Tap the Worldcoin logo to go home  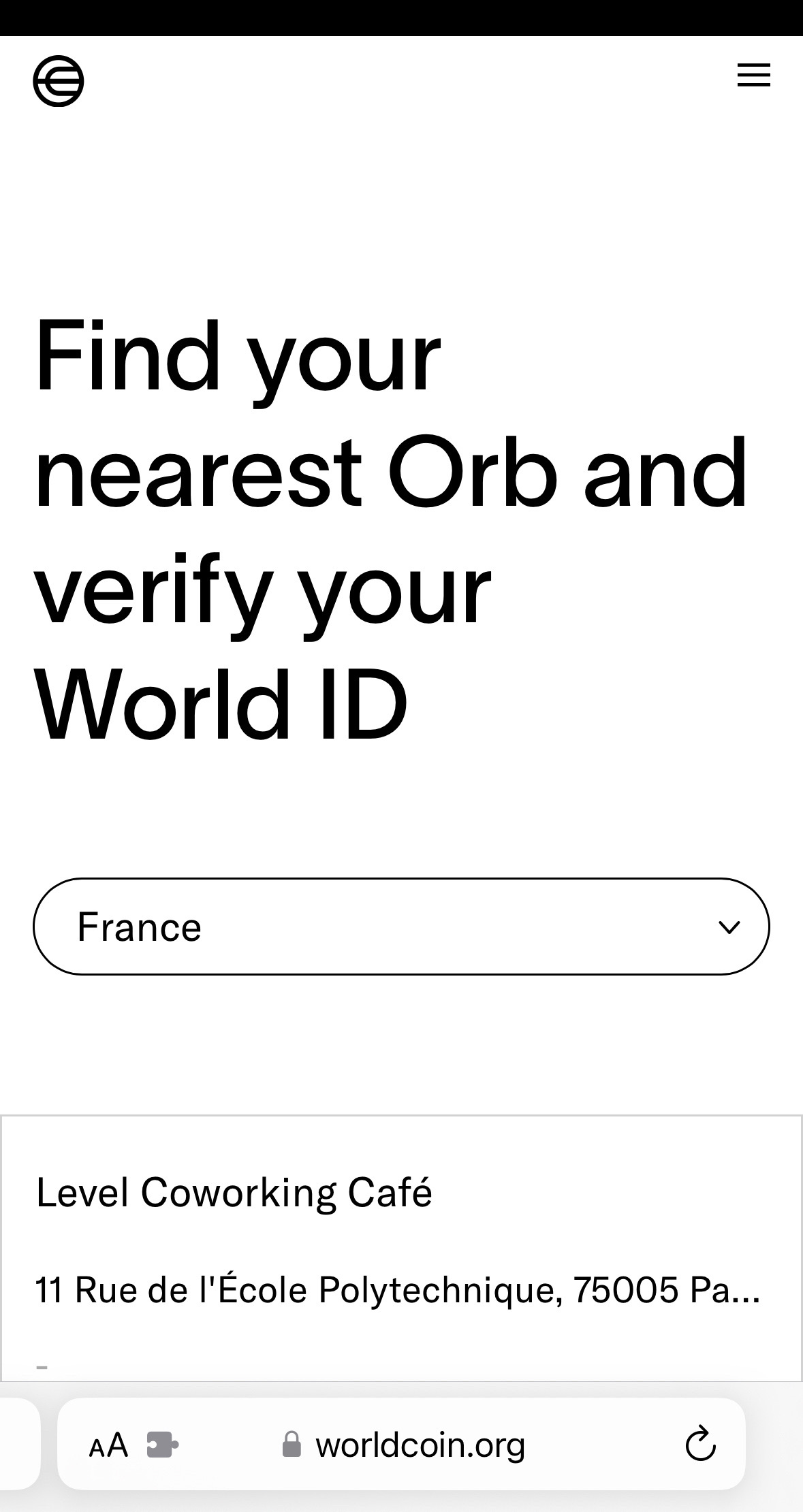pos(59,81)
